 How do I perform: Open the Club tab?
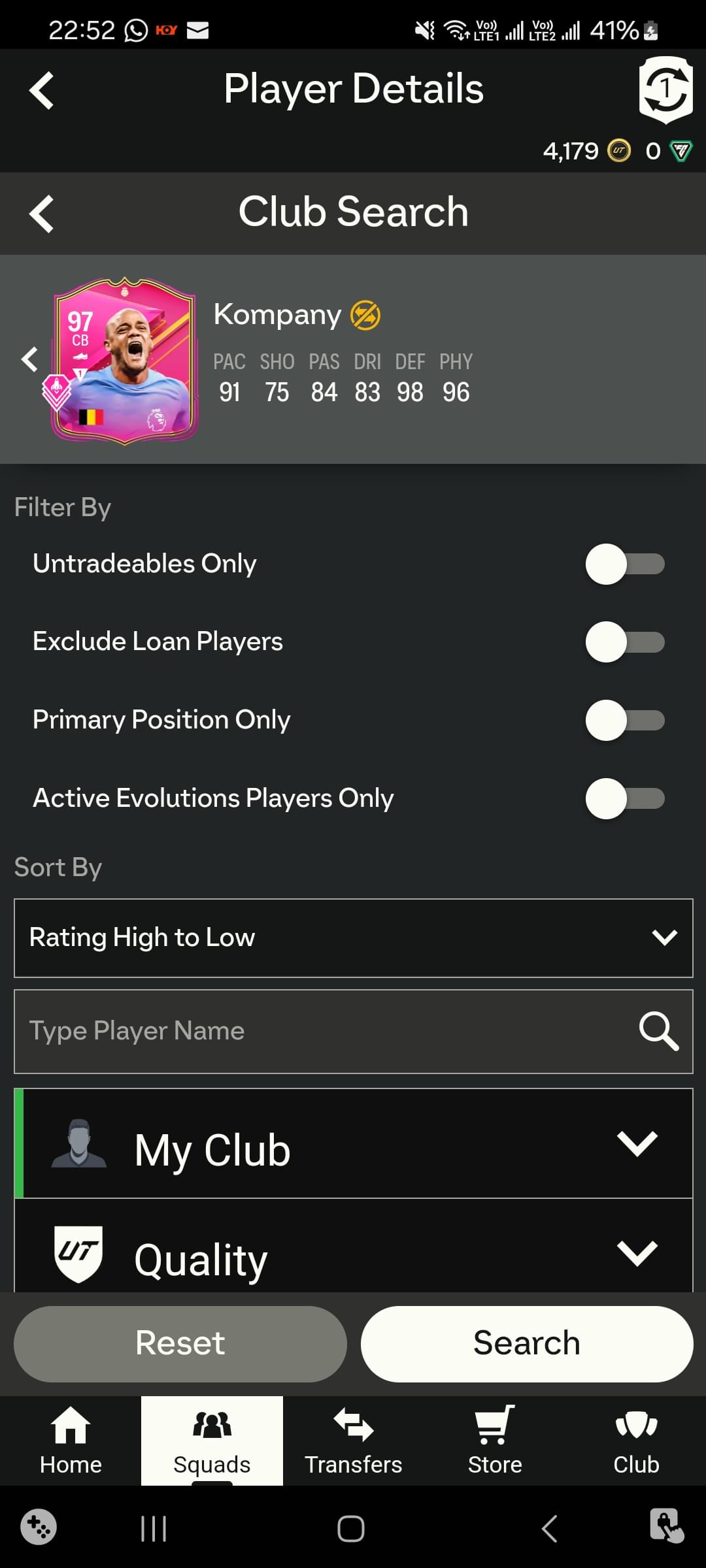[636, 1441]
